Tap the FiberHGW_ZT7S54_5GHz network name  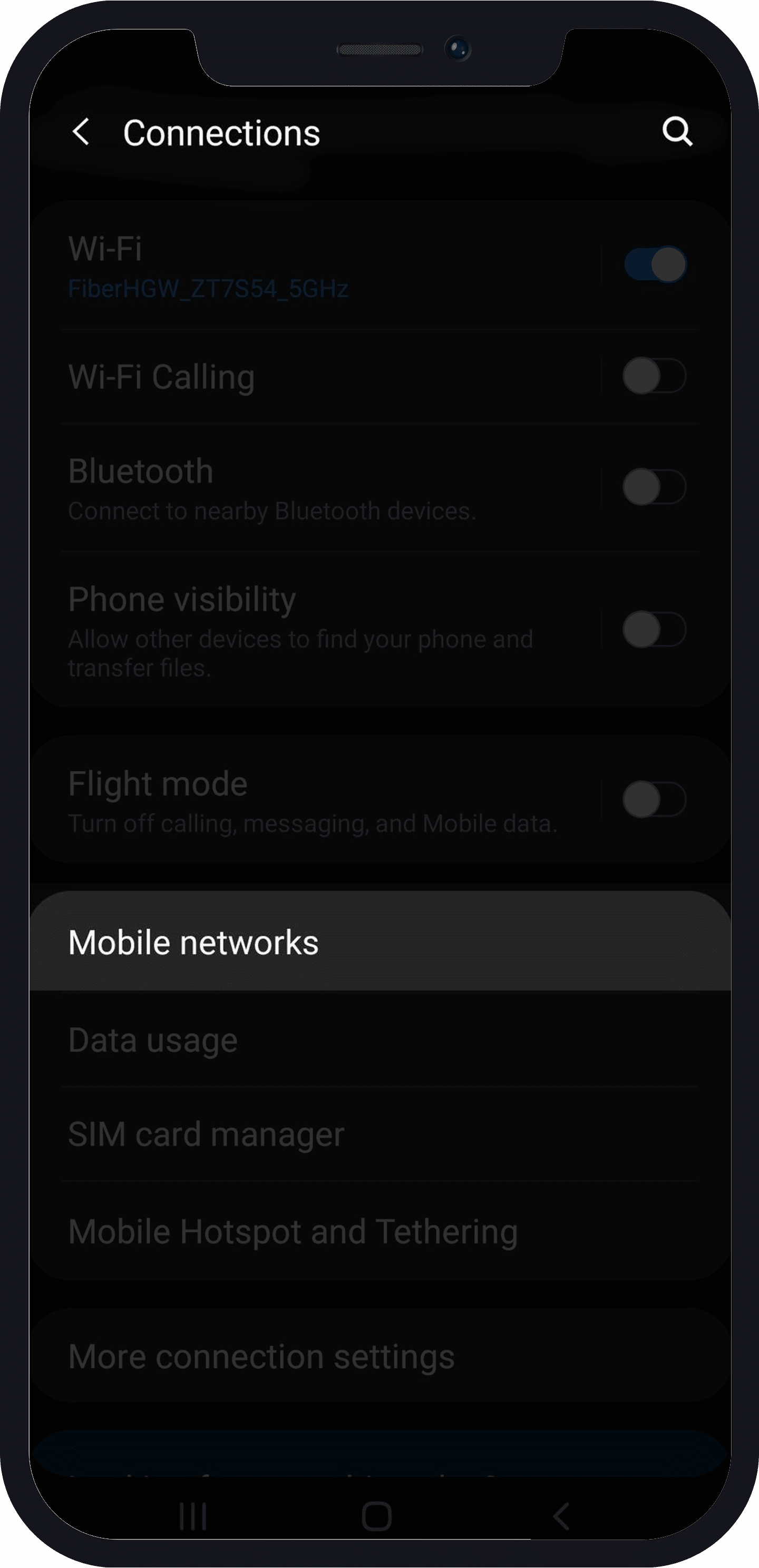click(x=208, y=289)
